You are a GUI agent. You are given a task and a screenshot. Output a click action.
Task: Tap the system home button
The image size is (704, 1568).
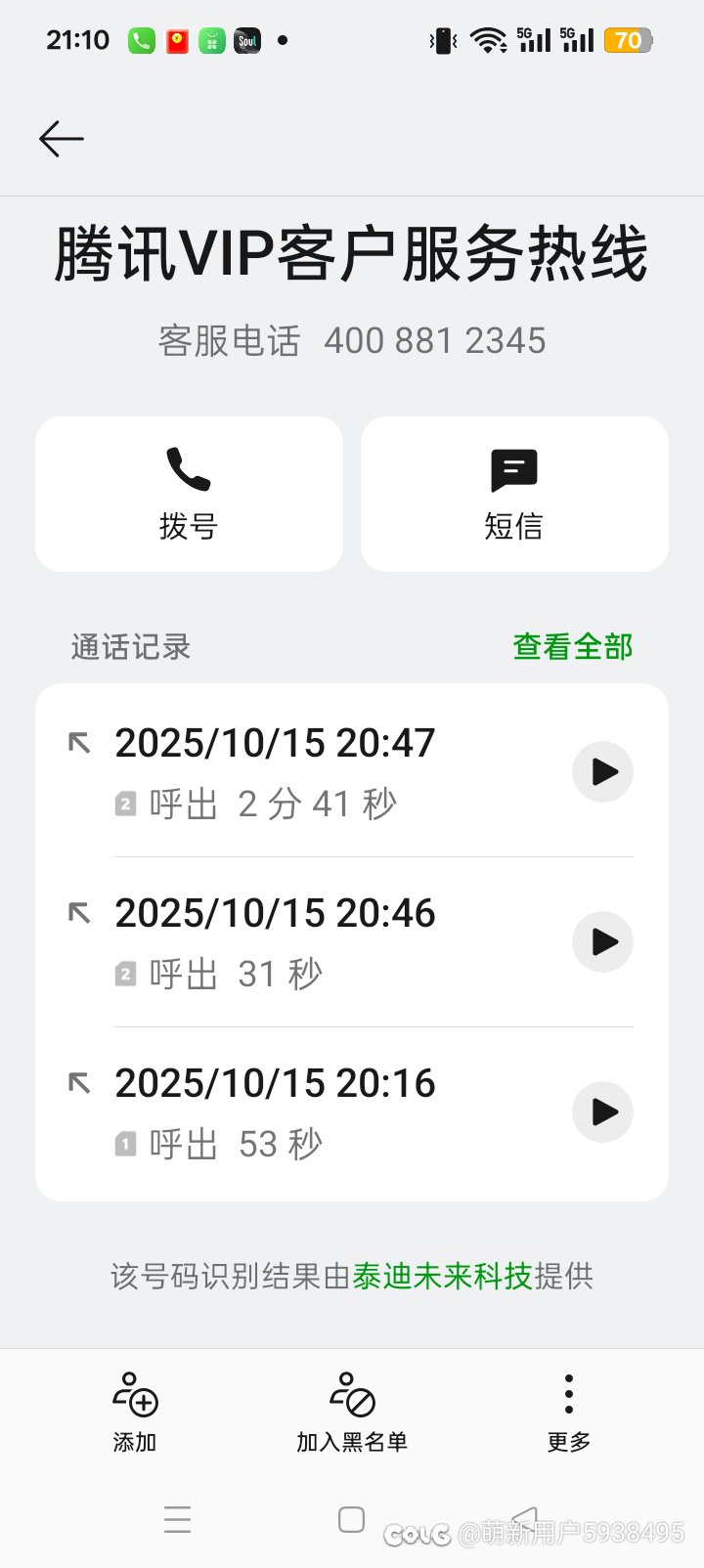pyautogui.click(x=351, y=1519)
